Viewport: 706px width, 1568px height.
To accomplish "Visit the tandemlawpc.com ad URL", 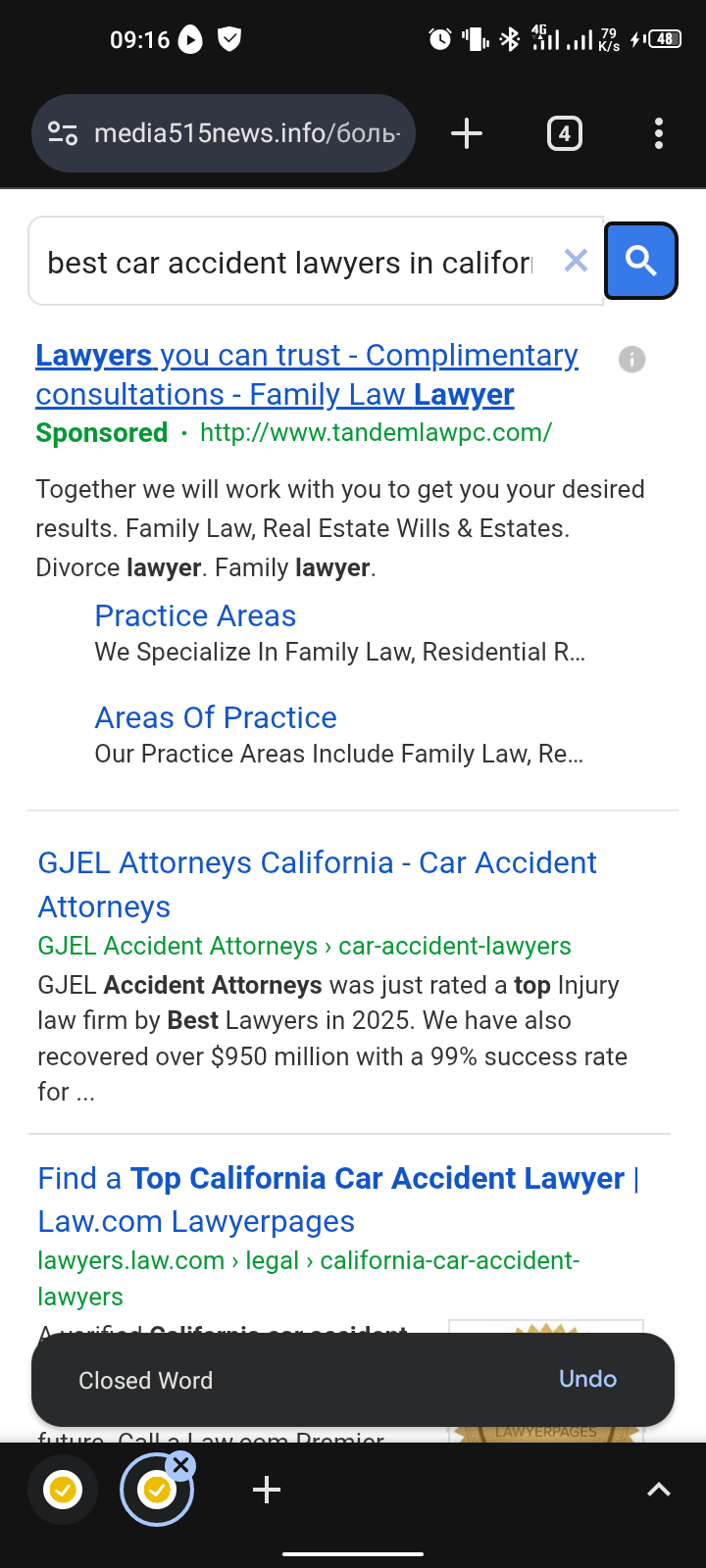I will pyautogui.click(x=376, y=432).
